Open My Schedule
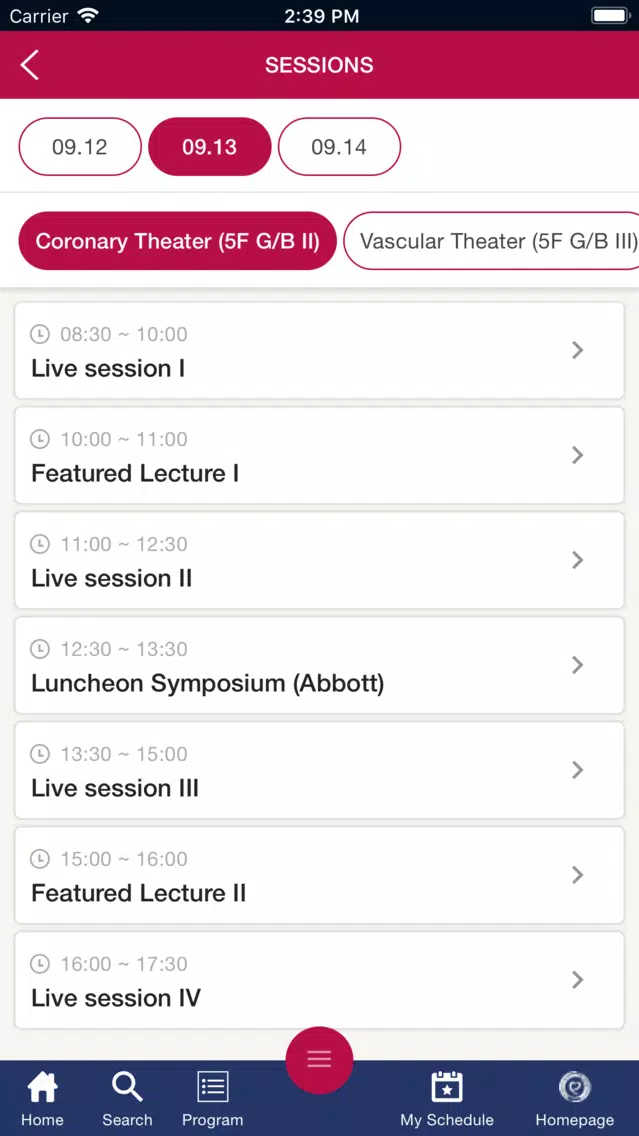Image resolution: width=639 pixels, height=1136 pixels. point(447,1099)
